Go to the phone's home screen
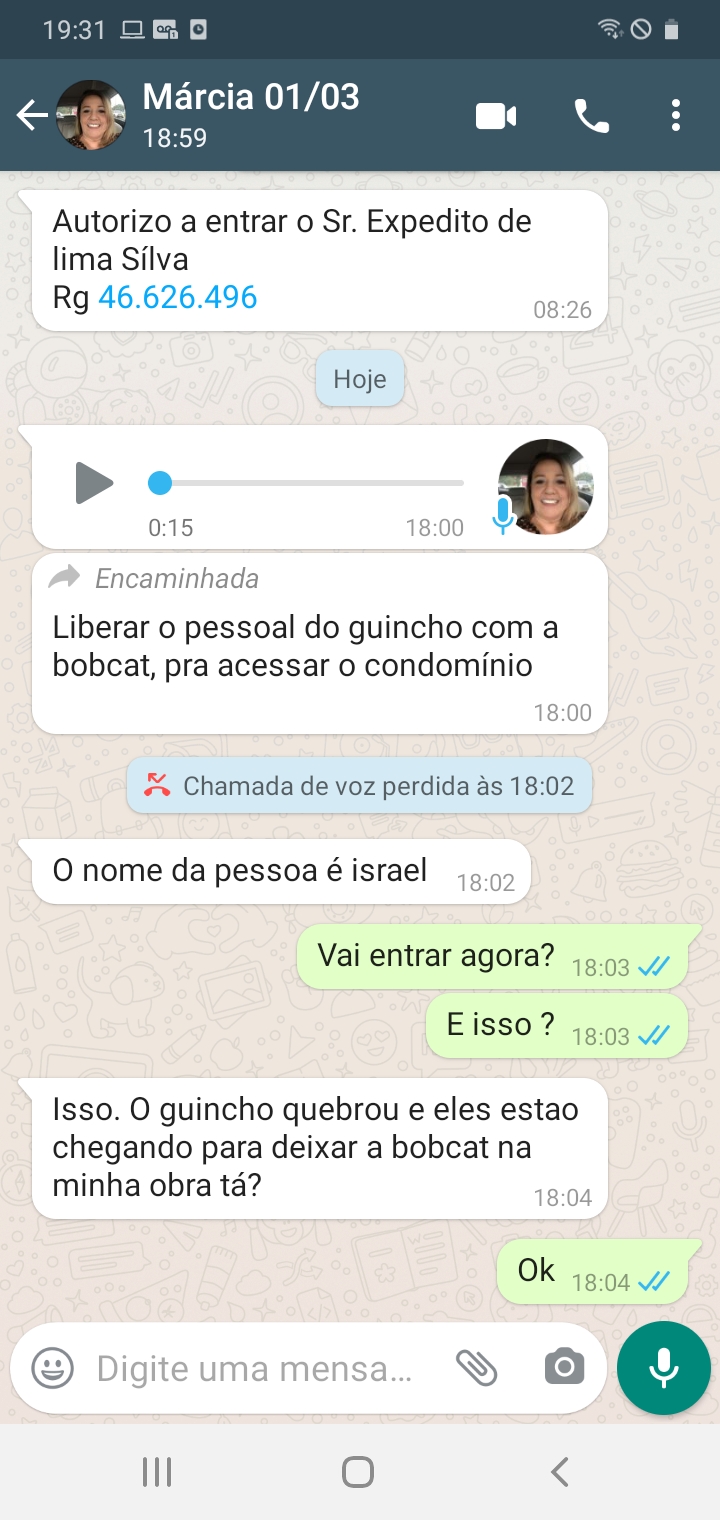Viewport: 720px width, 1520px height. click(x=358, y=1472)
